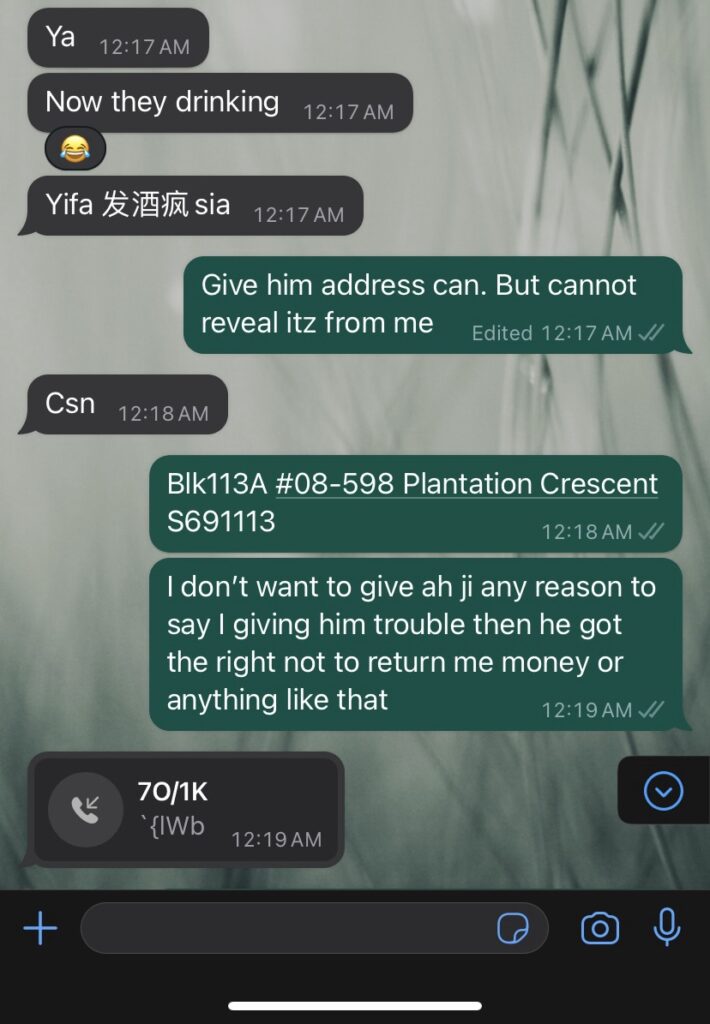710x1024 pixels.
Task: Open the sticker picker icon
Action: (x=513, y=929)
